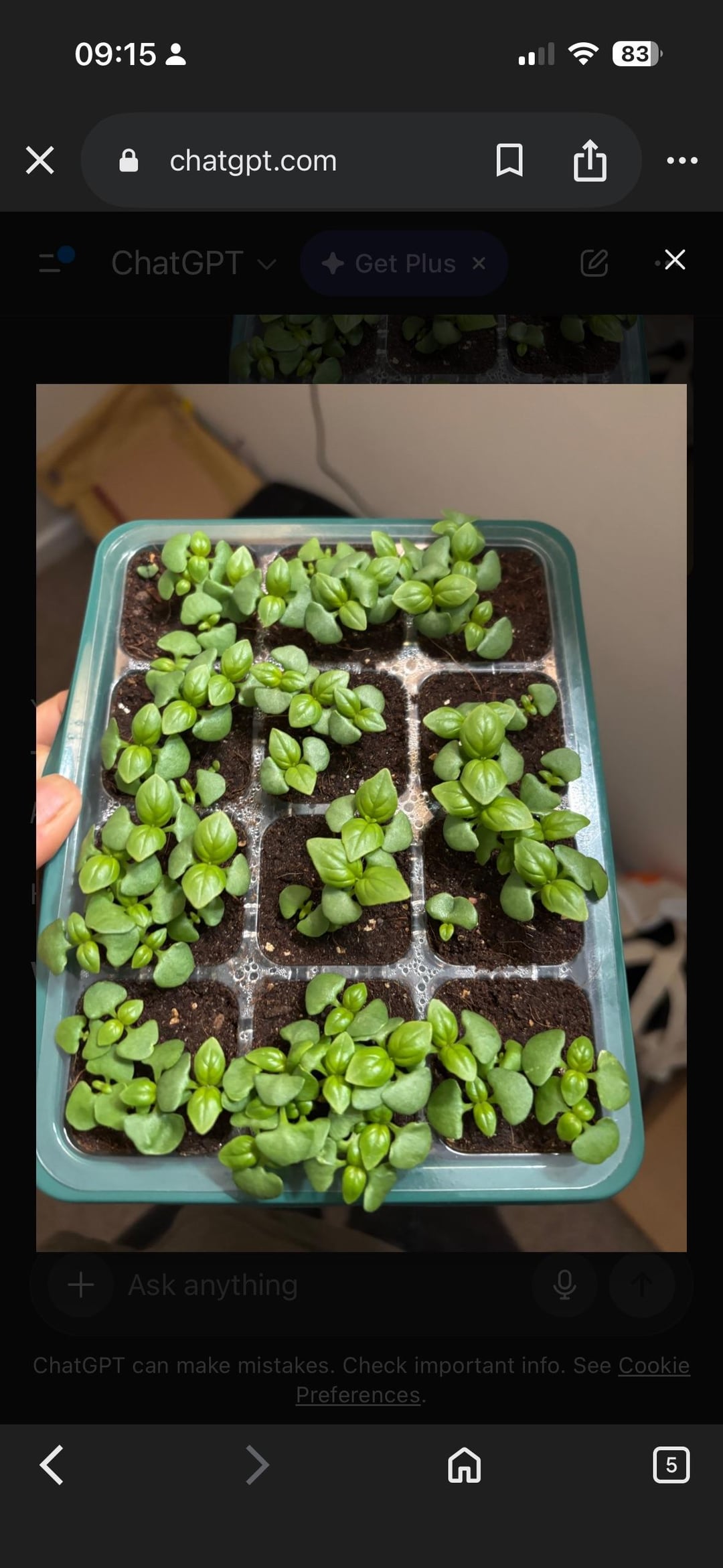This screenshot has height=1568, width=723.
Task: Share the current page
Action: click(590, 161)
